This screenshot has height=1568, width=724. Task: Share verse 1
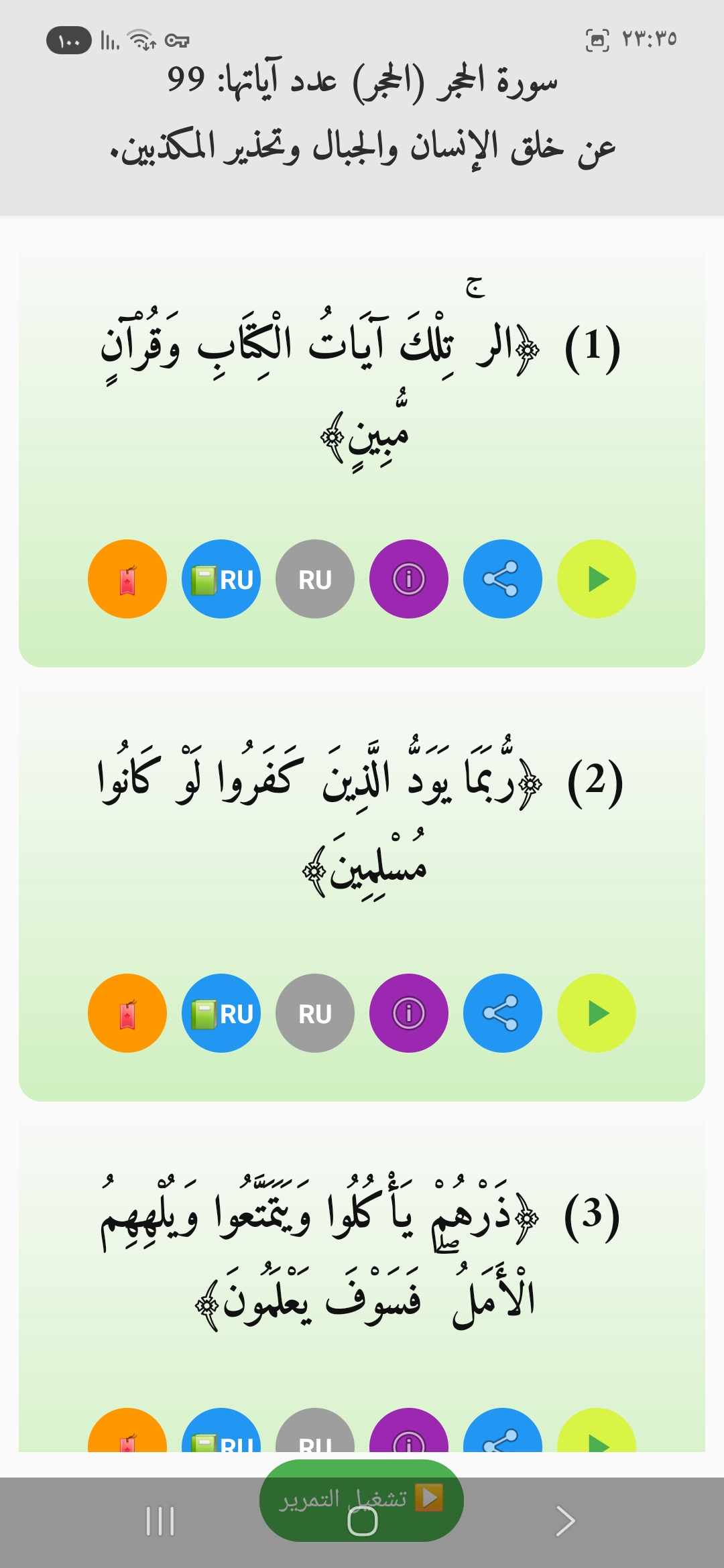click(x=502, y=579)
